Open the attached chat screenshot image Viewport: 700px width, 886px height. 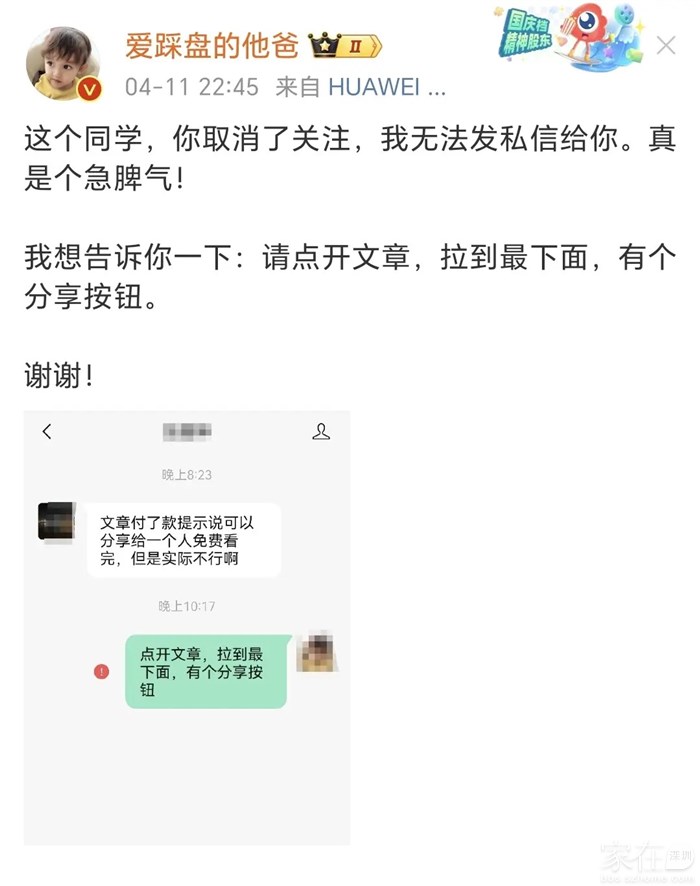point(187,627)
